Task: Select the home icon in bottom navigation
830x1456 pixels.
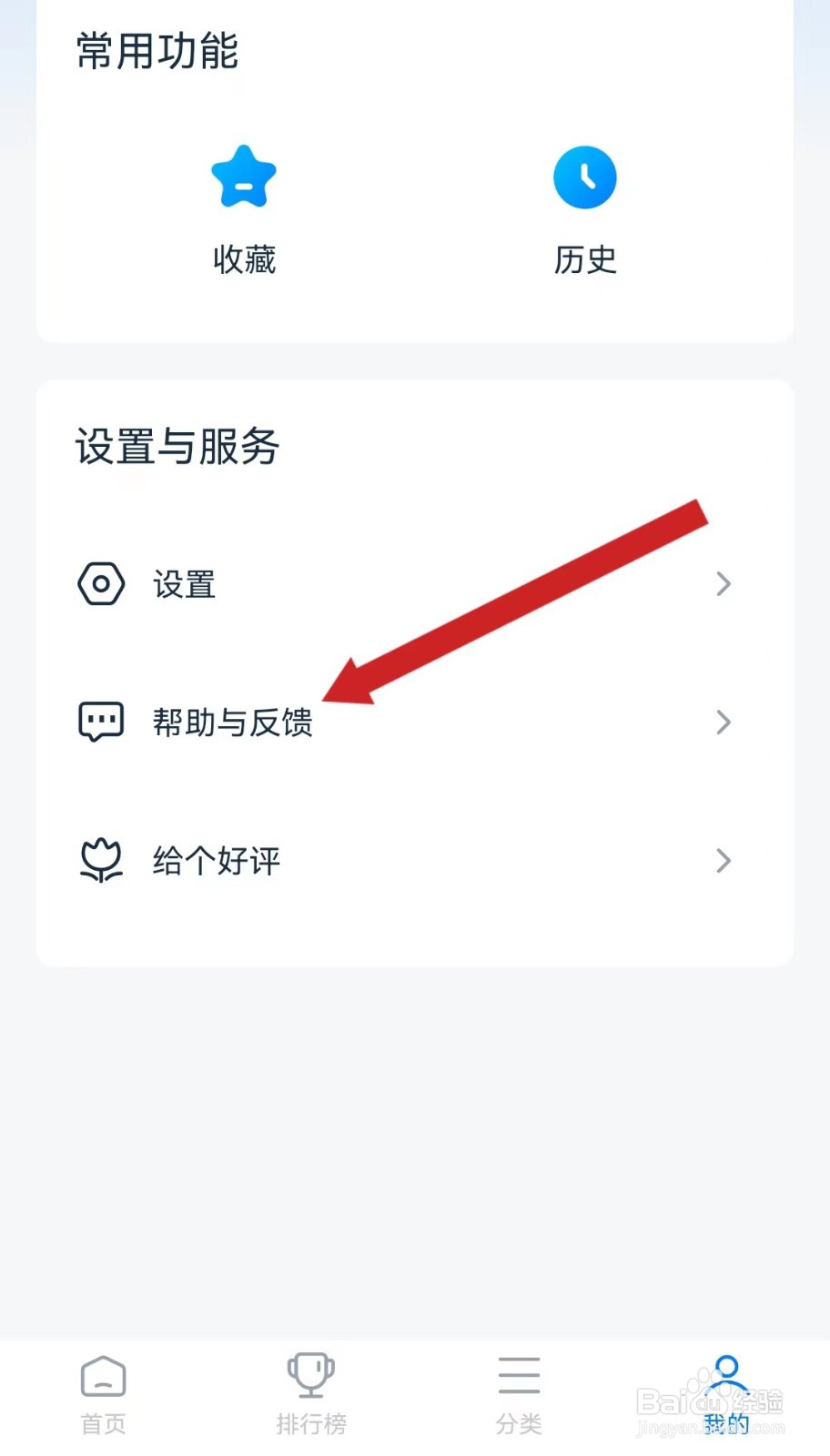Action: [x=102, y=1376]
